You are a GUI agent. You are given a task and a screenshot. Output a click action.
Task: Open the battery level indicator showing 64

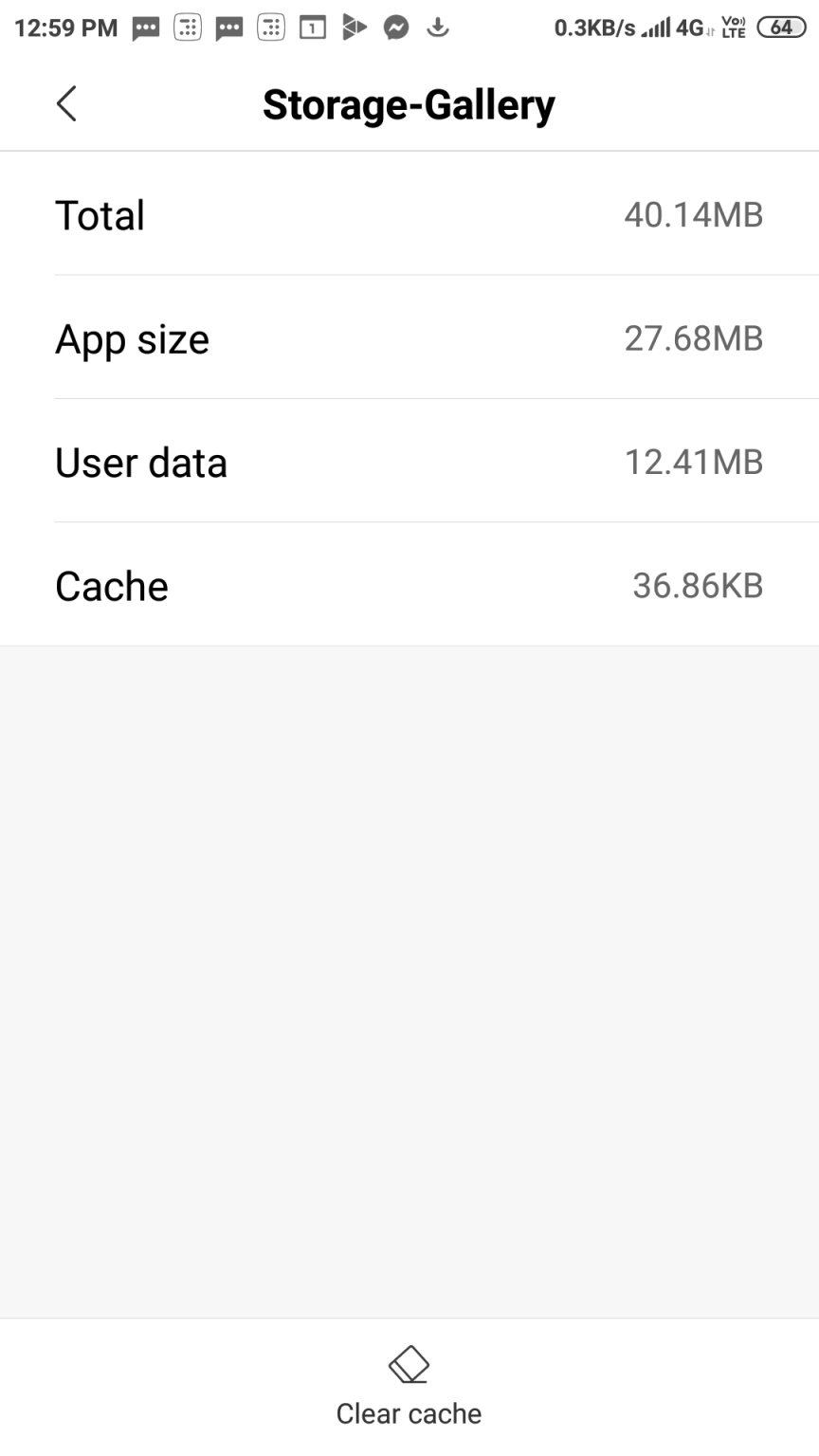[x=783, y=27]
